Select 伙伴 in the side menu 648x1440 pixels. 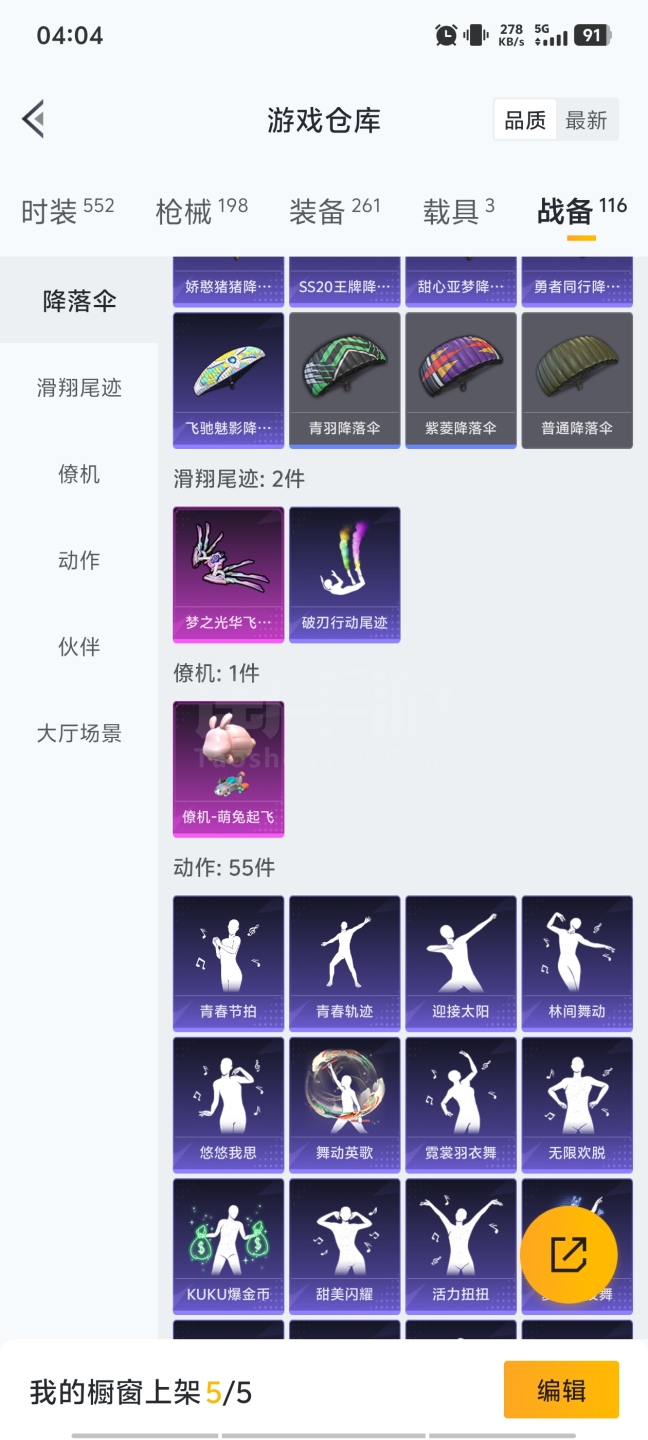tap(79, 646)
